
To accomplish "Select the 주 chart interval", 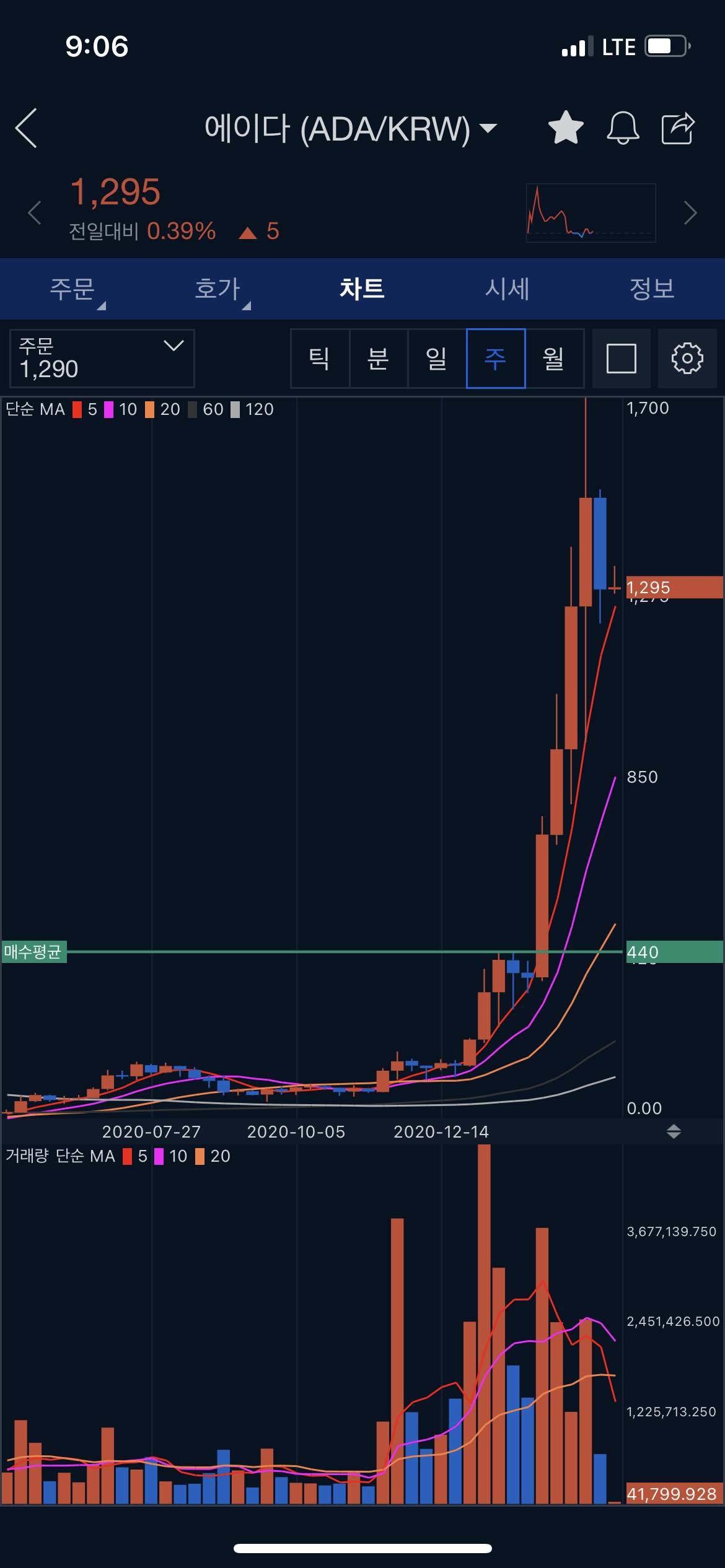I will click(495, 359).
